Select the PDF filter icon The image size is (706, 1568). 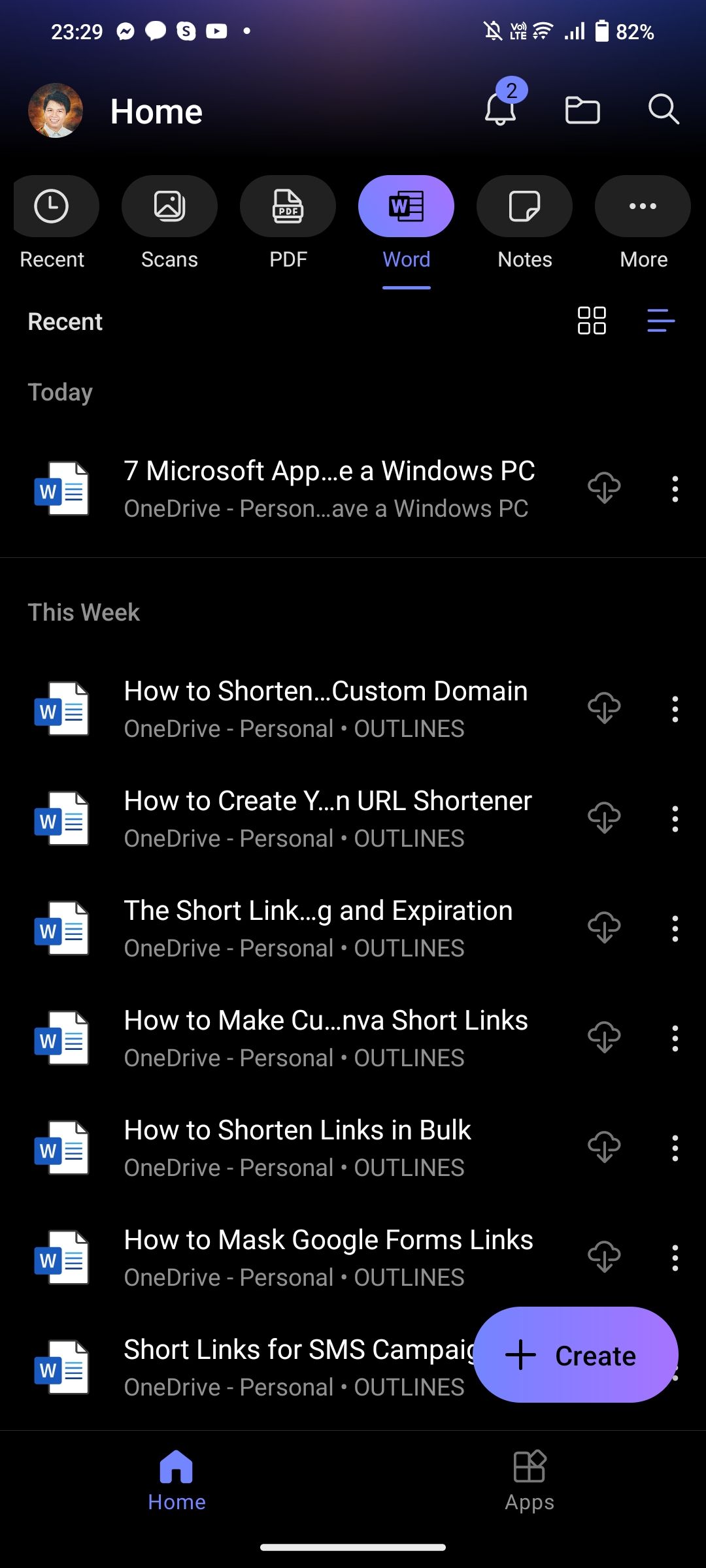pyautogui.click(x=288, y=206)
